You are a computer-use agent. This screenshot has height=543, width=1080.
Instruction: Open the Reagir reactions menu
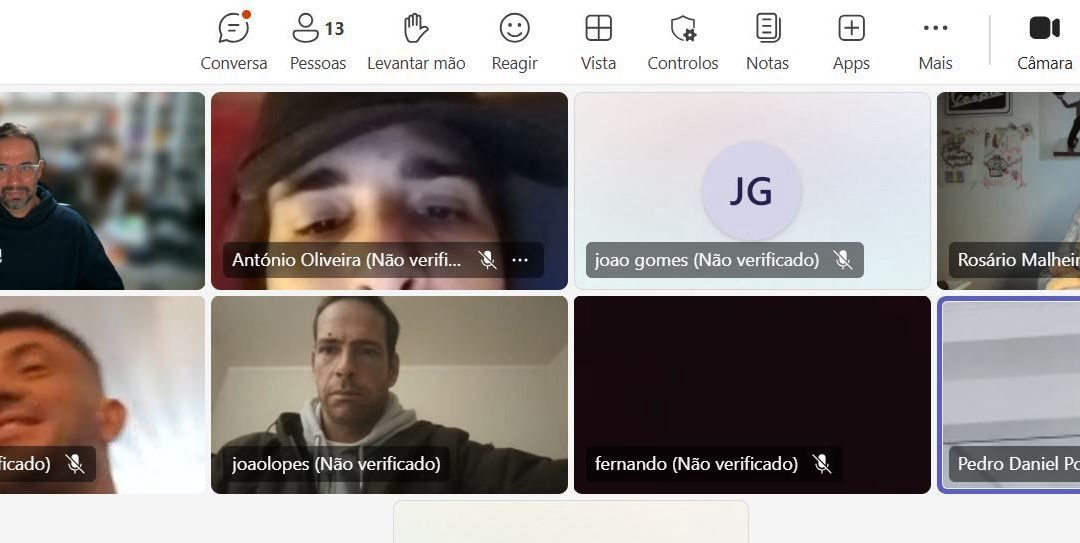point(514,42)
